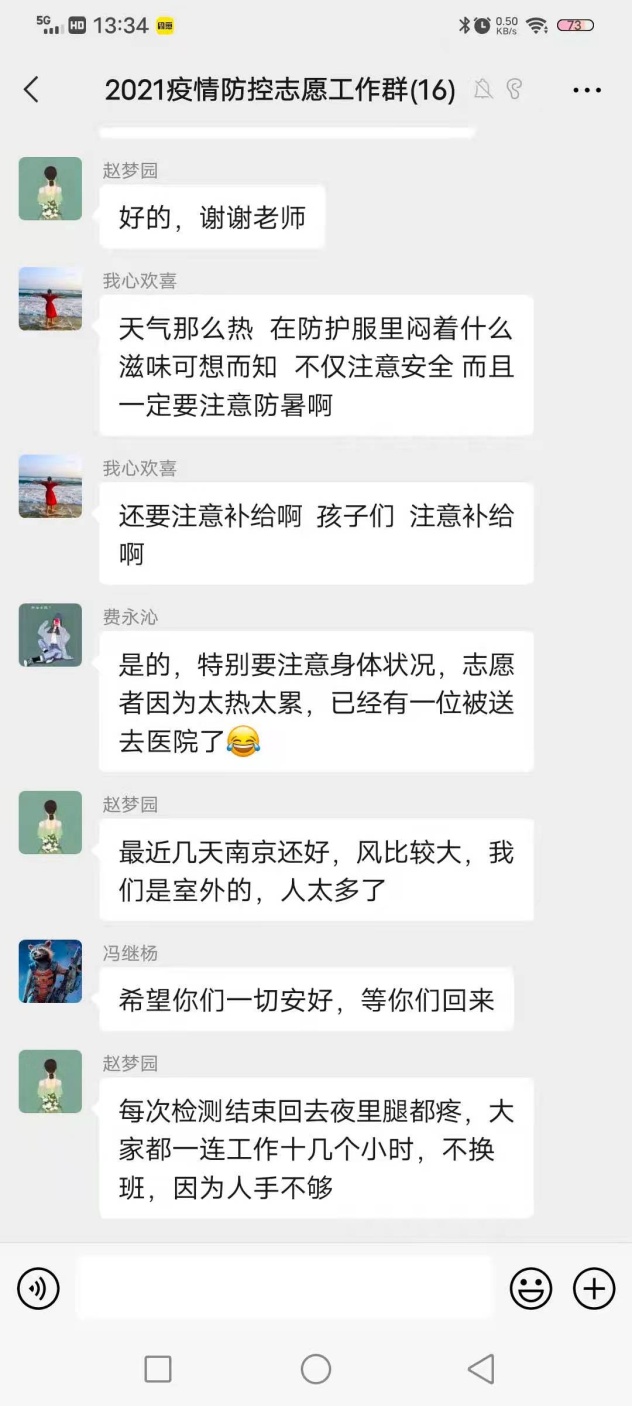View 费永沁's profile via avatar
The image size is (632, 1406).
click(50, 635)
